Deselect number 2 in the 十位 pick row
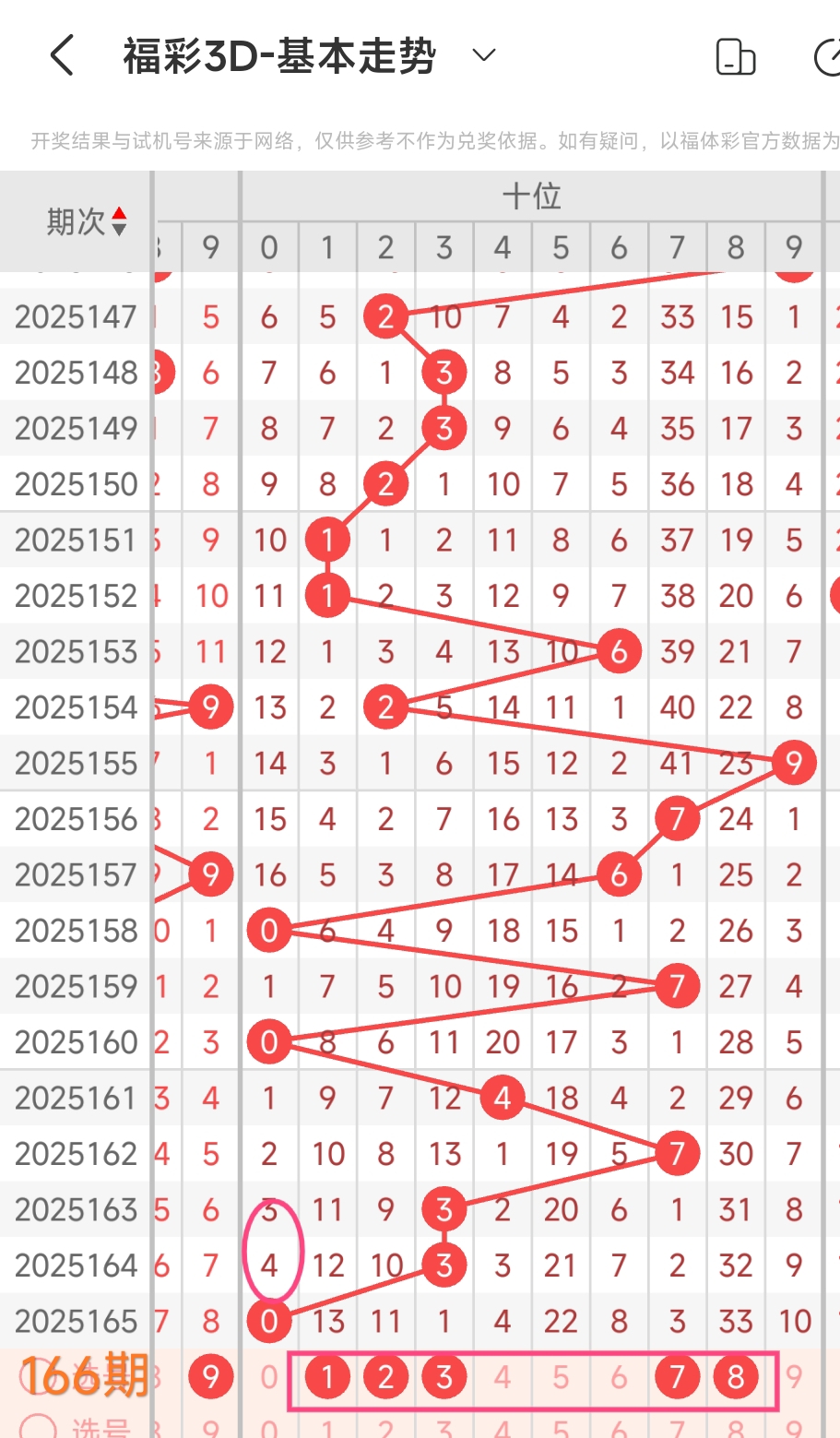The width and height of the screenshot is (840, 1438). 385,1377
